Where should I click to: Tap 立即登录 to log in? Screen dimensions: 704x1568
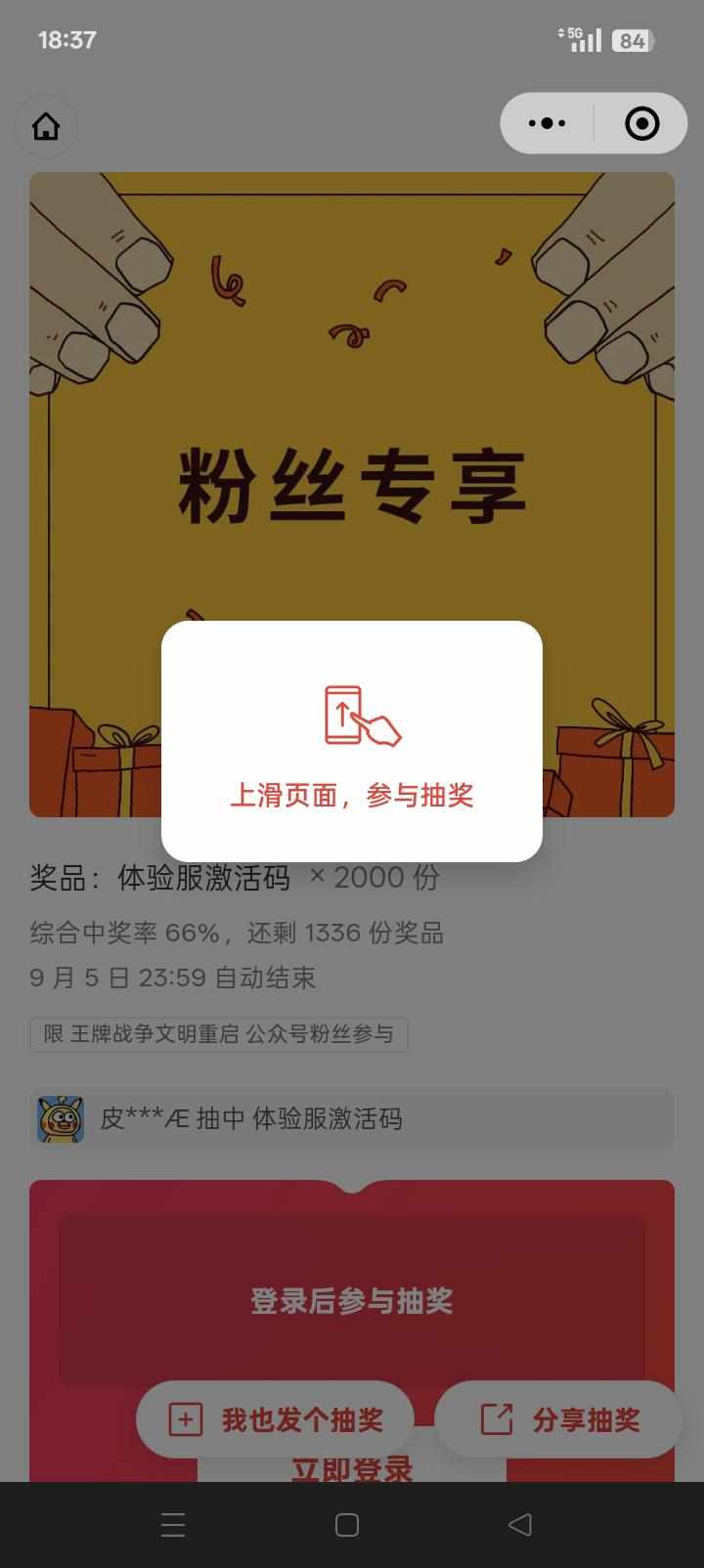click(351, 1468)
